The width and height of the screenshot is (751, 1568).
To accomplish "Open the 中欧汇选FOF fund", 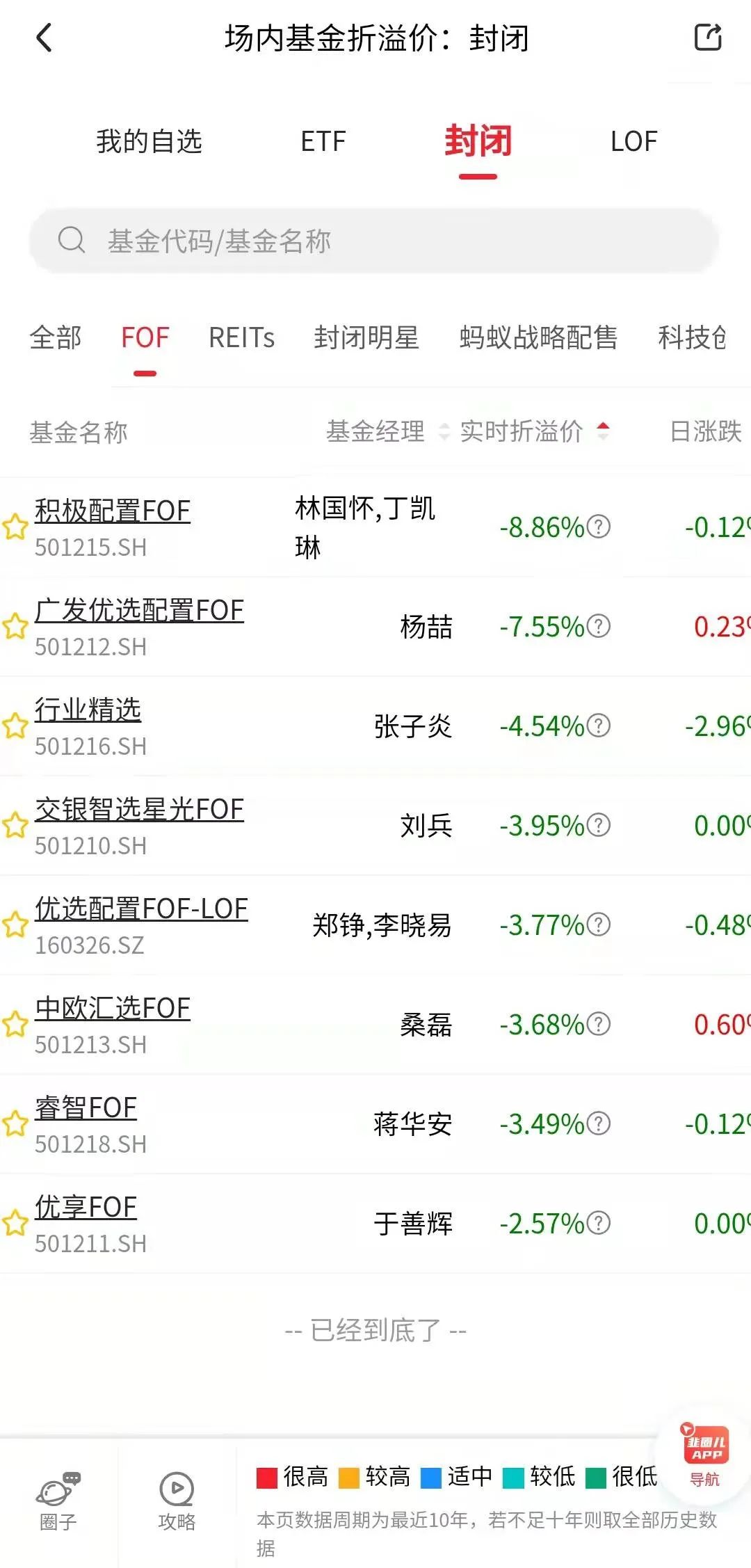I will point(113,1008).
